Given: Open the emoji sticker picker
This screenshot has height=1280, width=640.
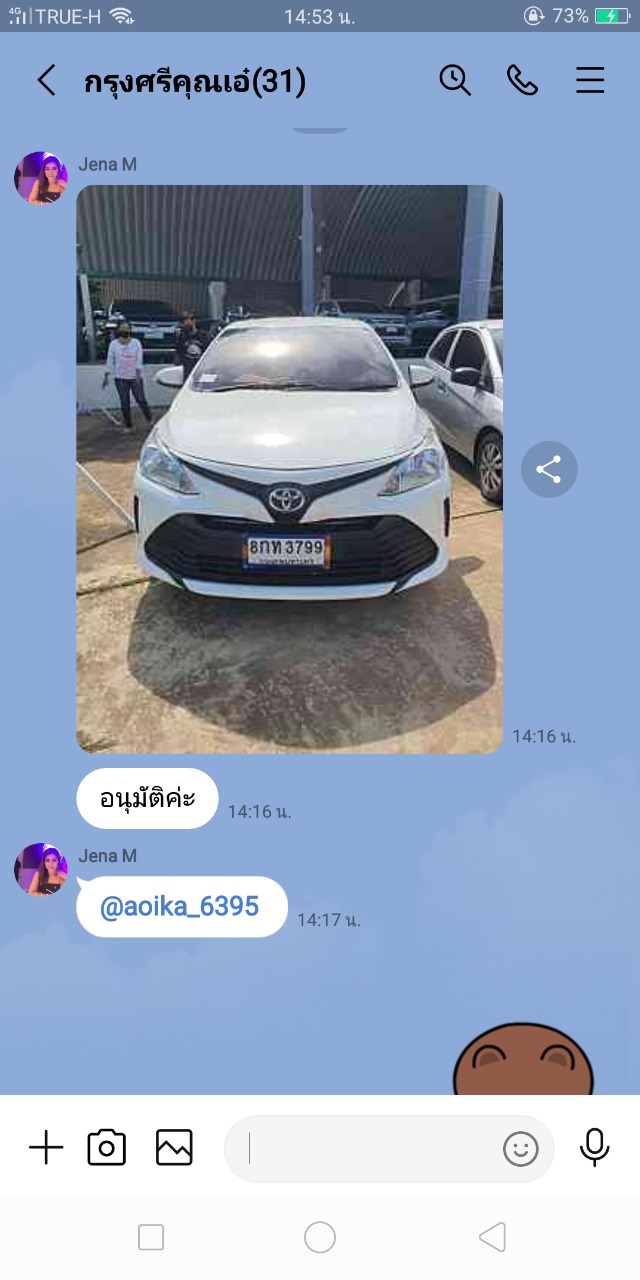Looking at the screenshot, I should coord(521,1149).
